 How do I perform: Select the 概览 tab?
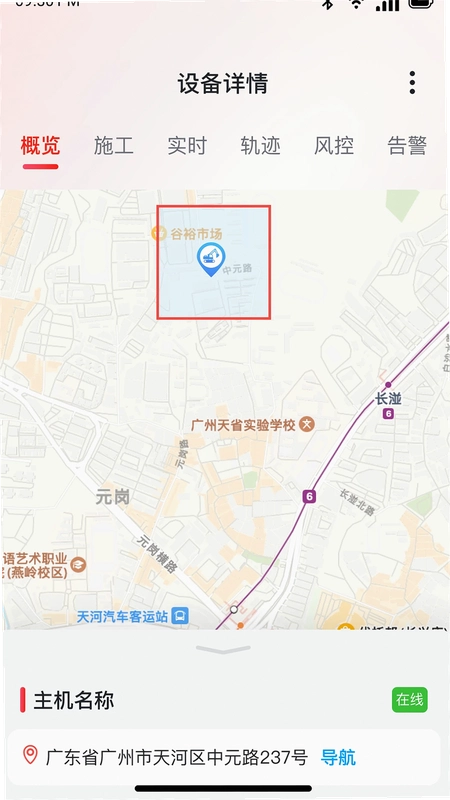tap(40, 146)
